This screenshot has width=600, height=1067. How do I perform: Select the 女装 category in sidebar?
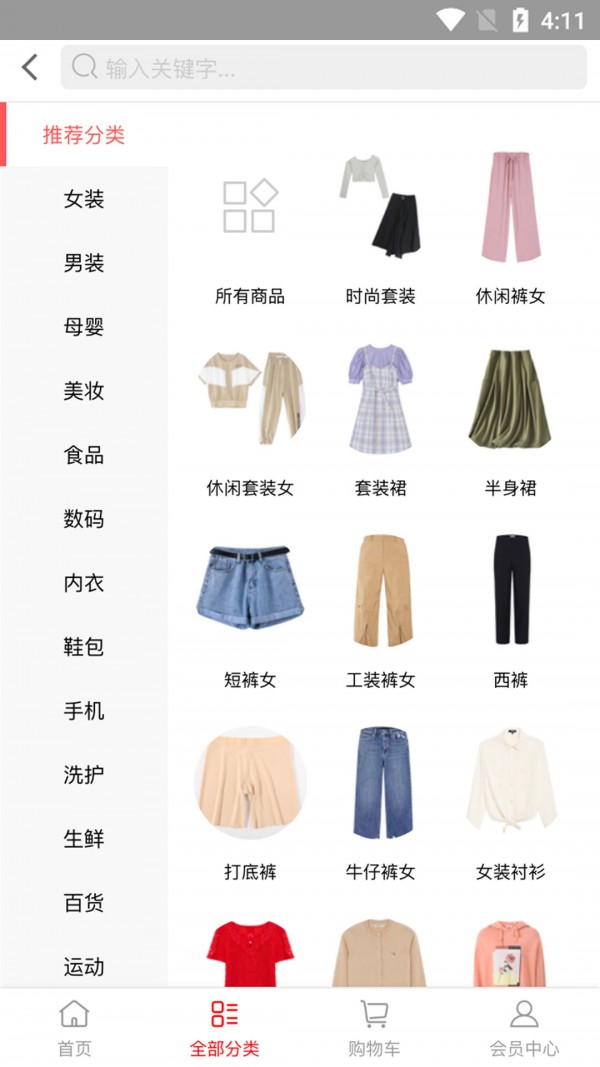(x=84, y=199)
